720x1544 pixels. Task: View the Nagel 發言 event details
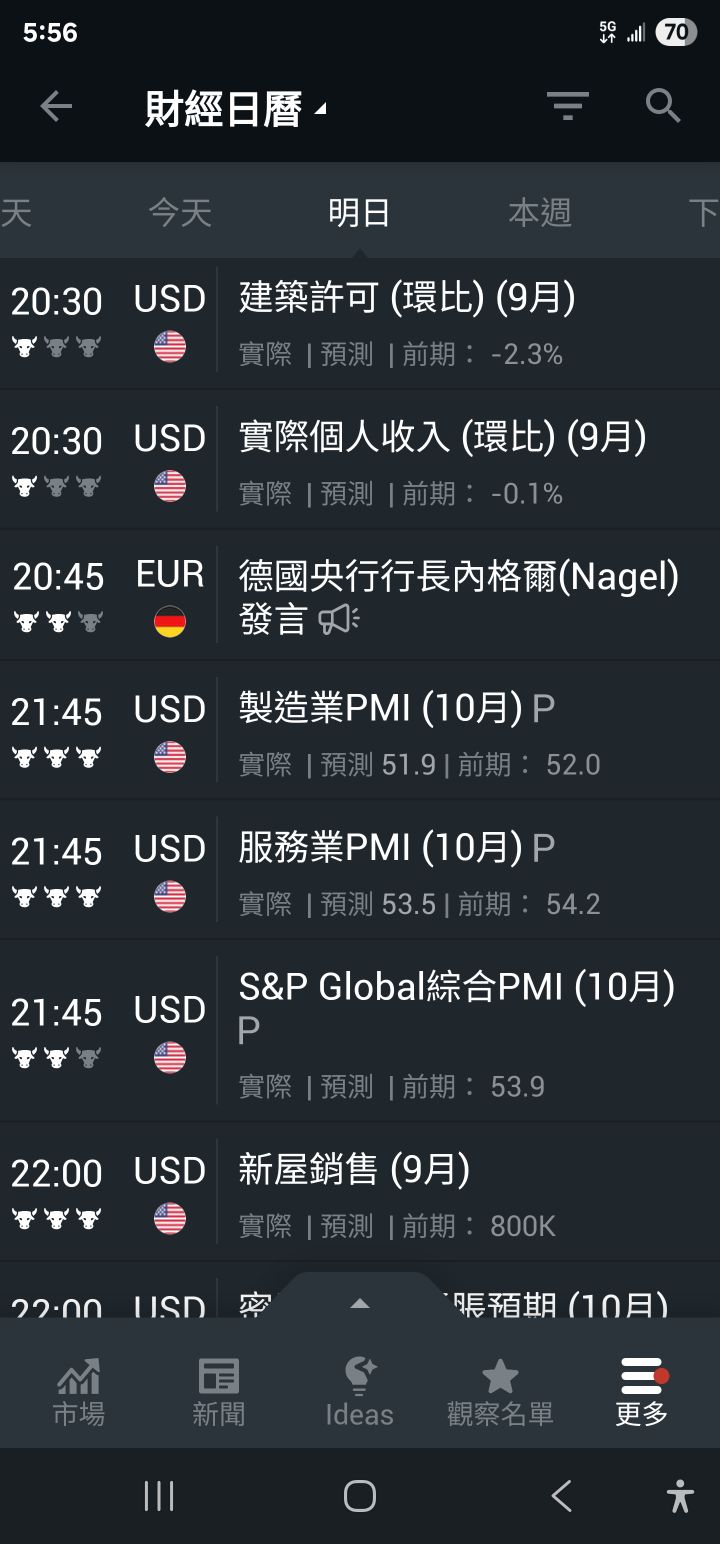pos(458,596)
